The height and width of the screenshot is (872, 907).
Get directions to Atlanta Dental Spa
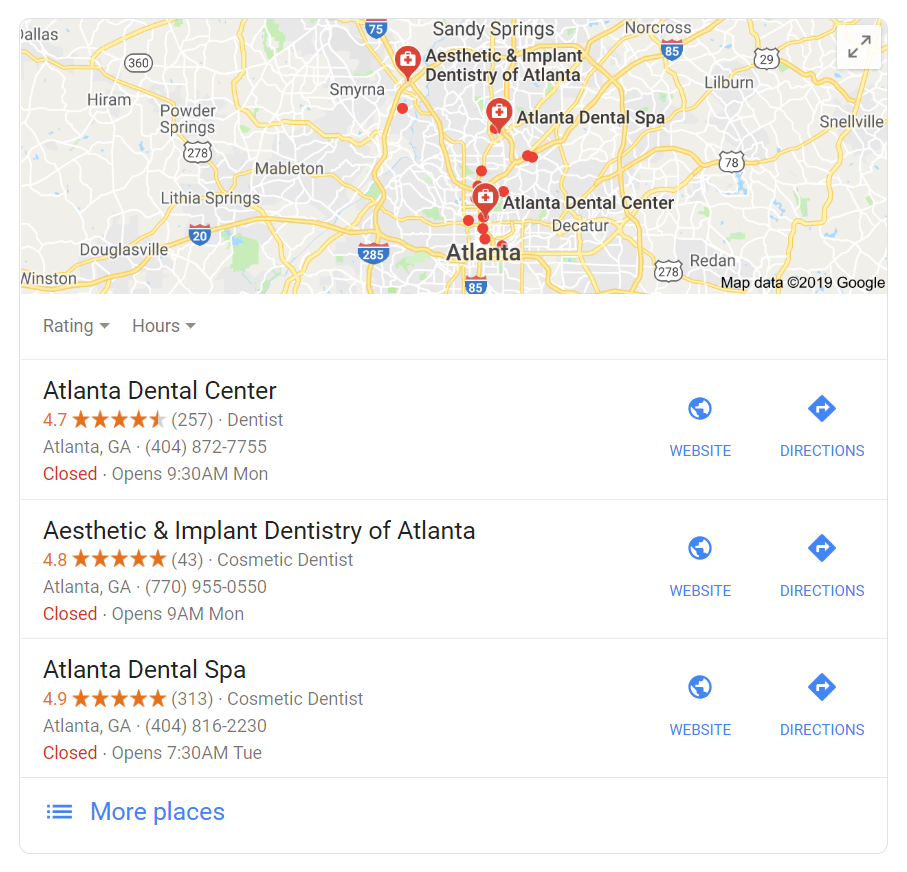click(x=822, y=703)
